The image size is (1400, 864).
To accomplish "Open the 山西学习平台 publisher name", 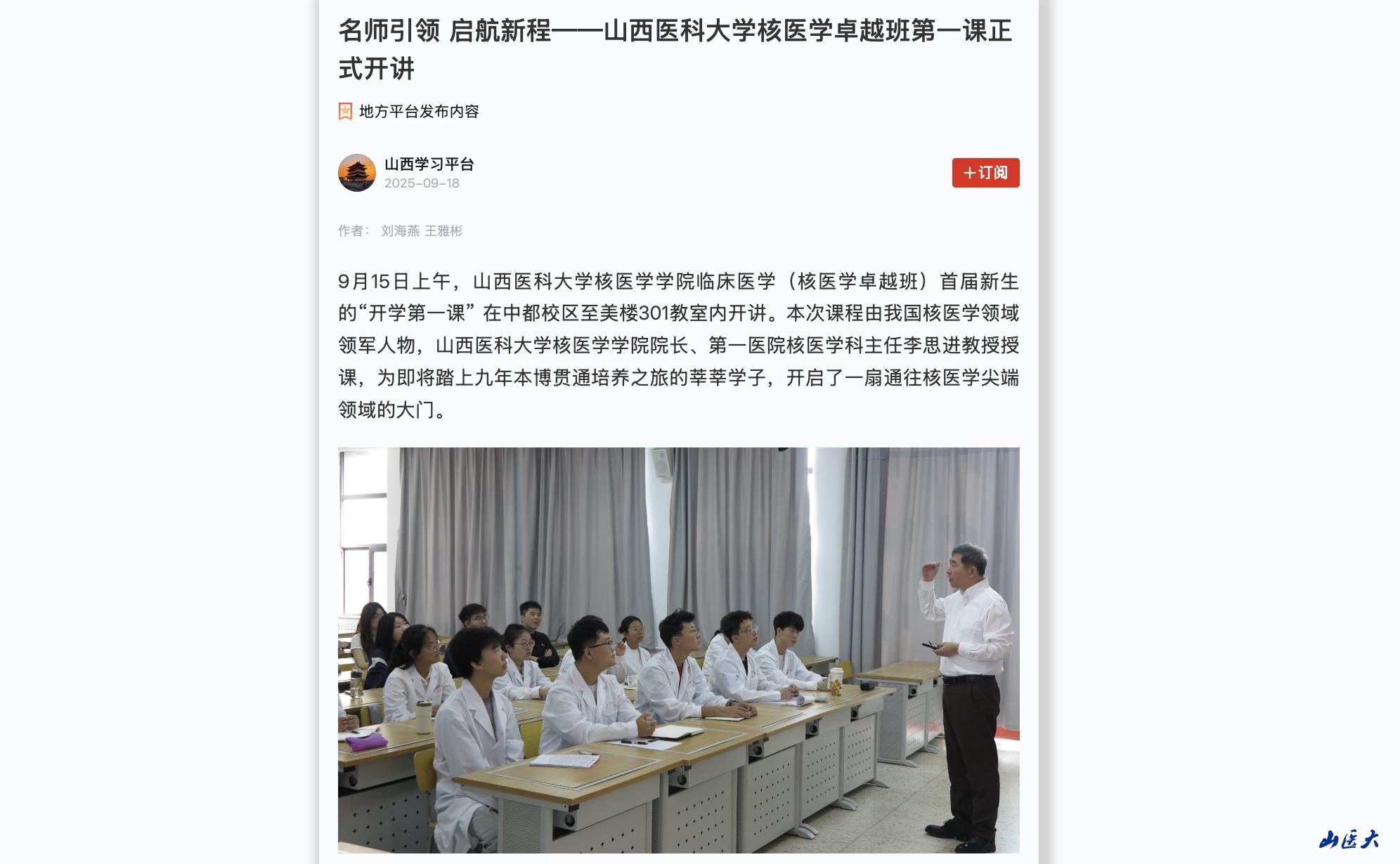I will (x=429, y=164).
